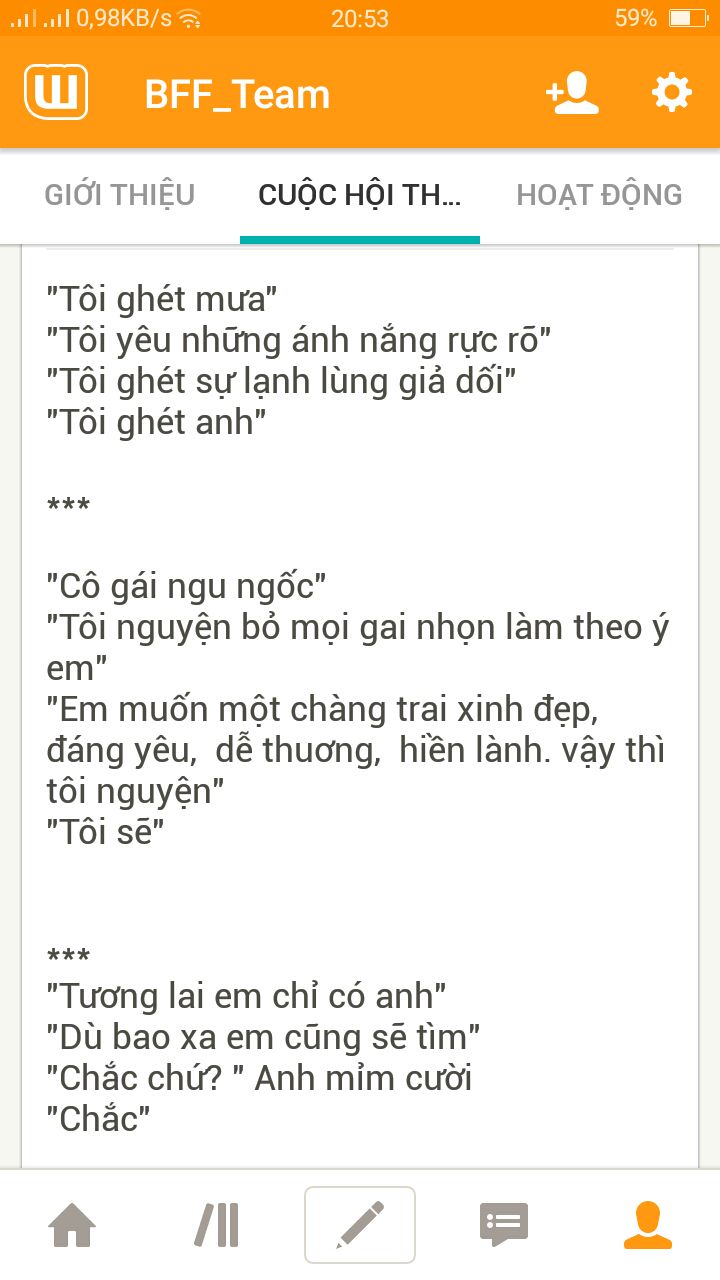The width and height of the screenshot is (720, 1280).
Task: Follow BFF_Team with the add-user icon
Action: (x=572, y=93)
